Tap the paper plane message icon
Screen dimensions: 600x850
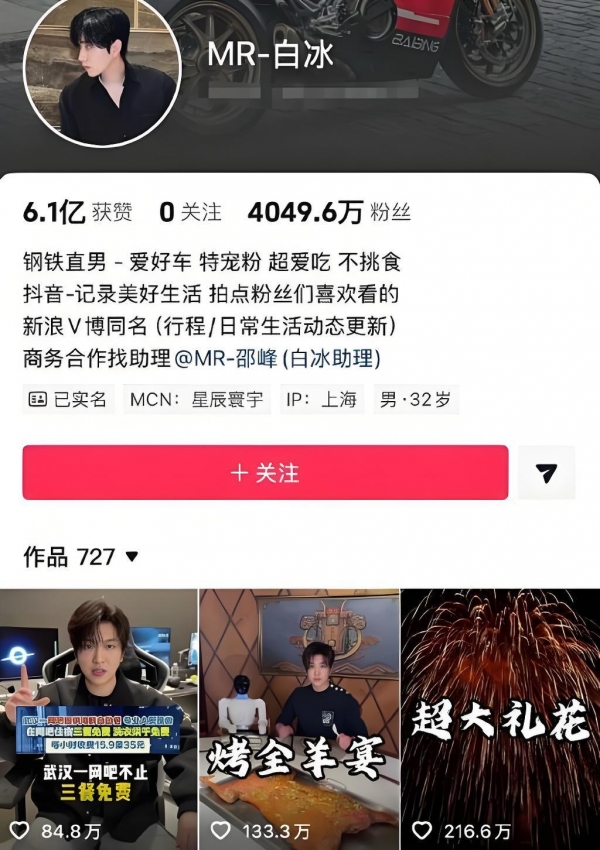click(546, 473)
